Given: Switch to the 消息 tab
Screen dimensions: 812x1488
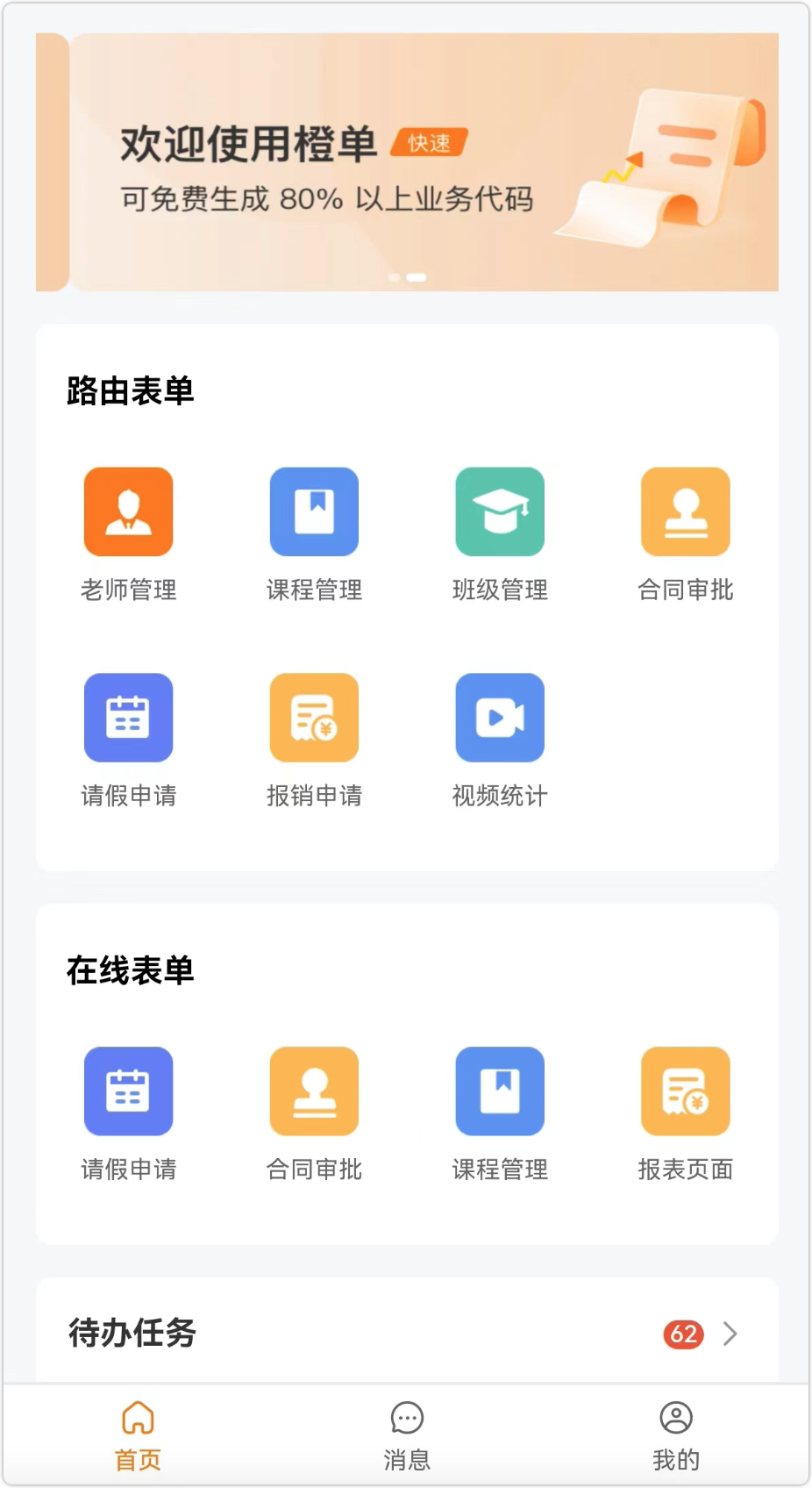Looking at the screenshot, I should tap(407, 1435).
